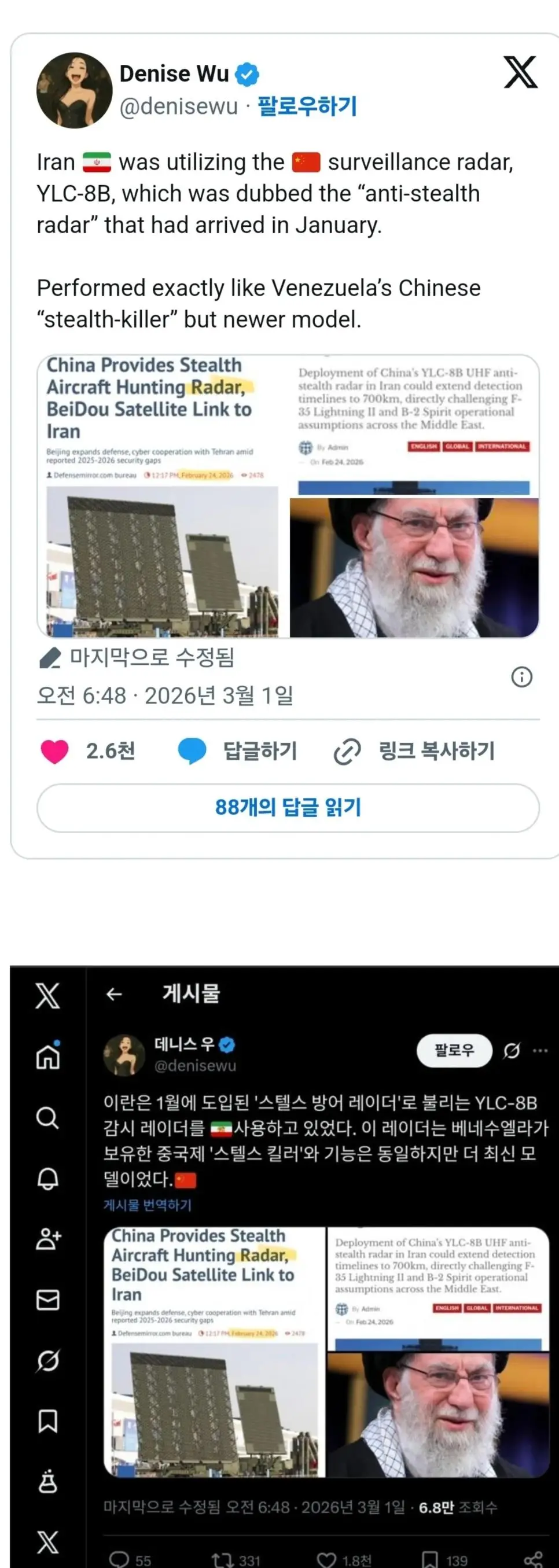559x1568 pixels.
Task: Read the 88 replies
Action: tap(288, 807)
